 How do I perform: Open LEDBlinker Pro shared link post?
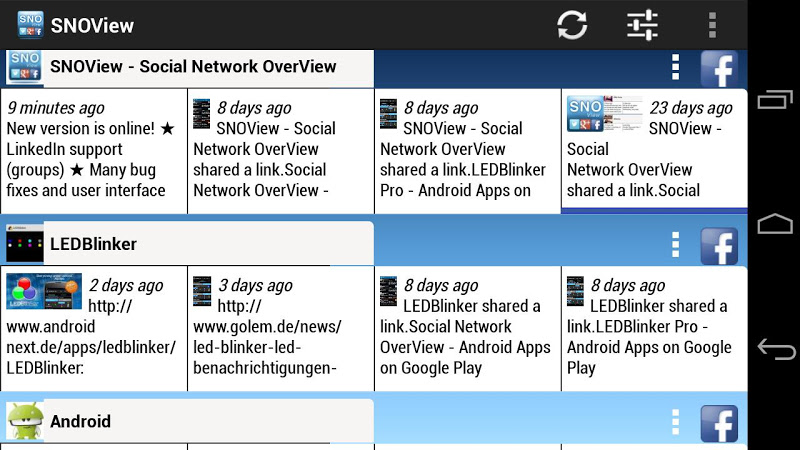[x=654, y=328]
